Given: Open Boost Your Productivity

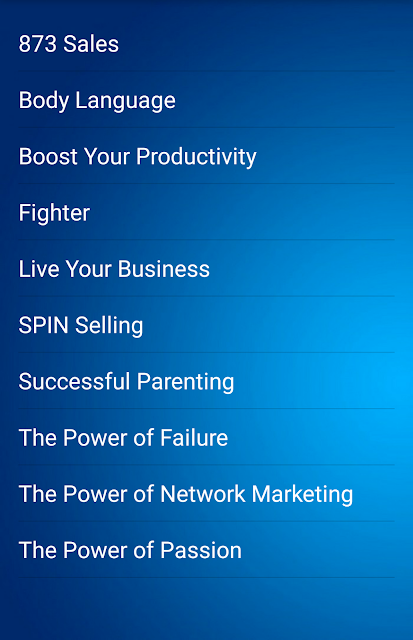Looking at the screenshot, I should coord(206,156).
